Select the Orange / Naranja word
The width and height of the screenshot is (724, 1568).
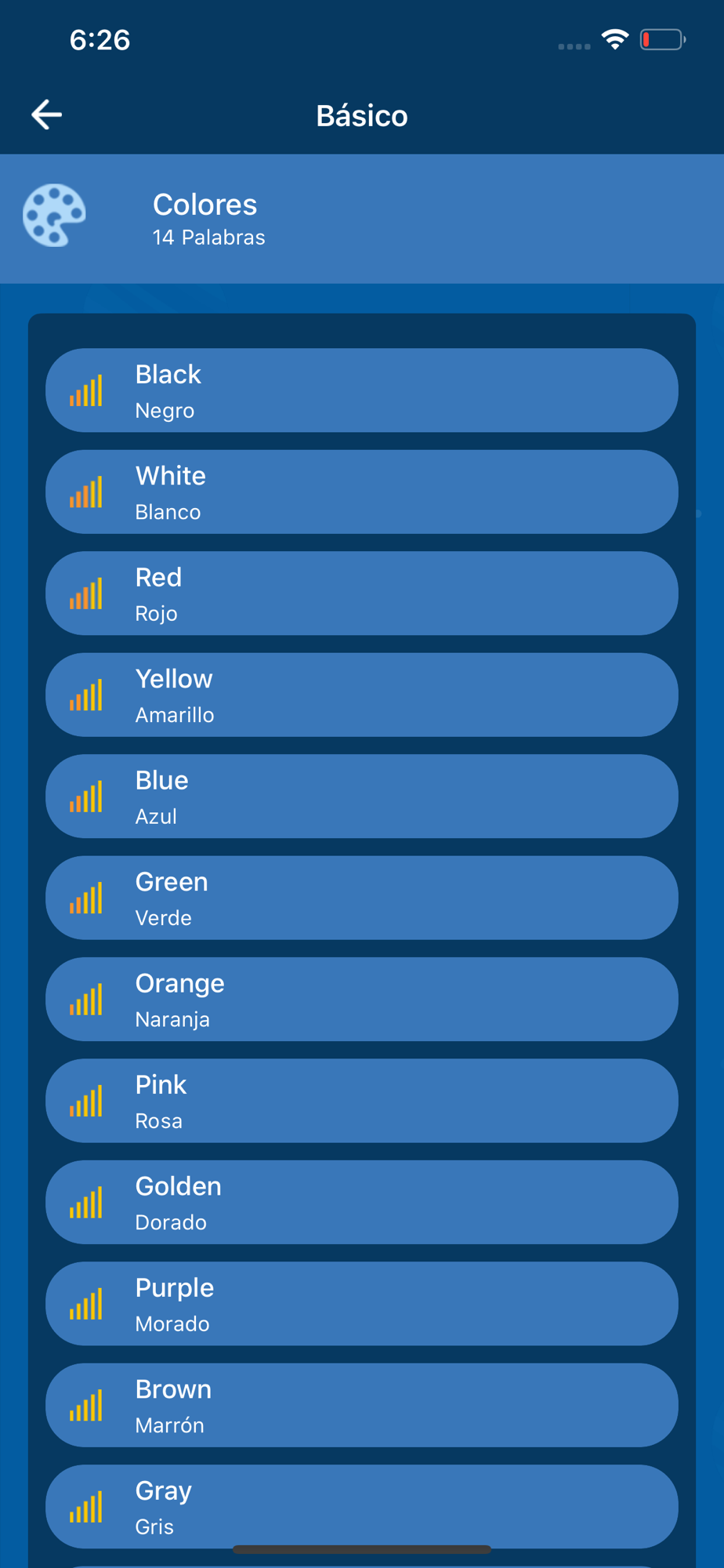(x=362, y=1000)
